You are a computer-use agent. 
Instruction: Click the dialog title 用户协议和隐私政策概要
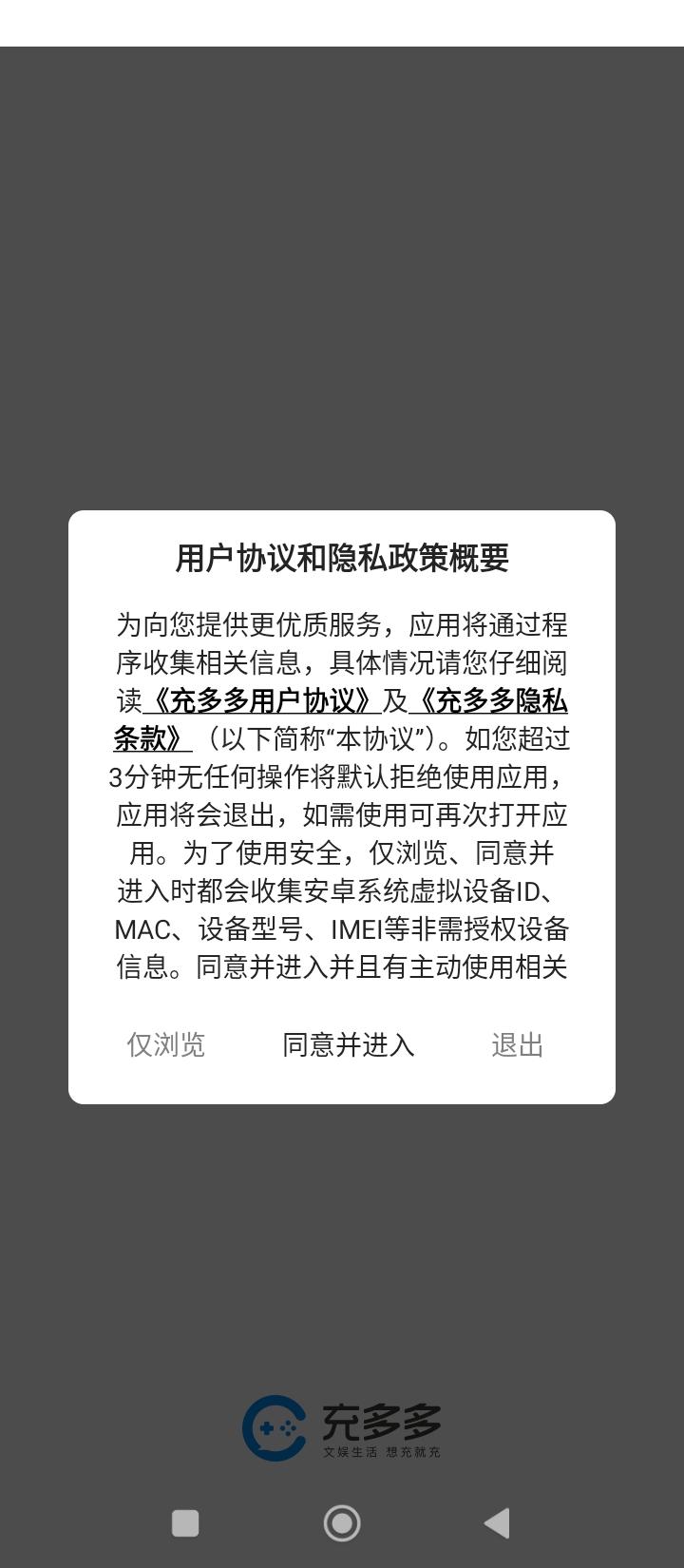pos(342,559)
